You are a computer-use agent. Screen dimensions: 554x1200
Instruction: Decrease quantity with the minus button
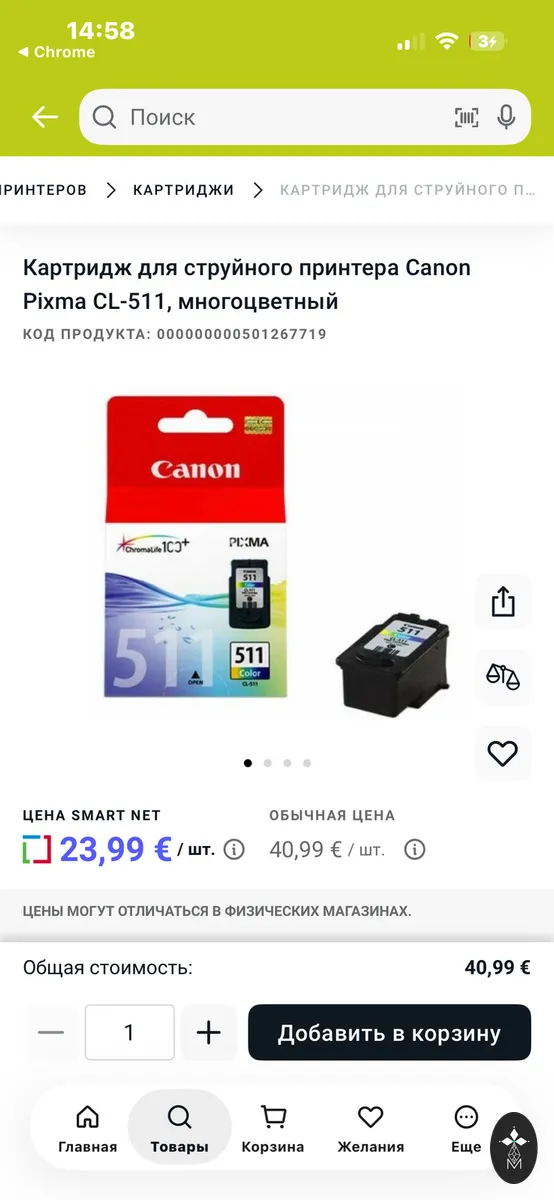51,1033
